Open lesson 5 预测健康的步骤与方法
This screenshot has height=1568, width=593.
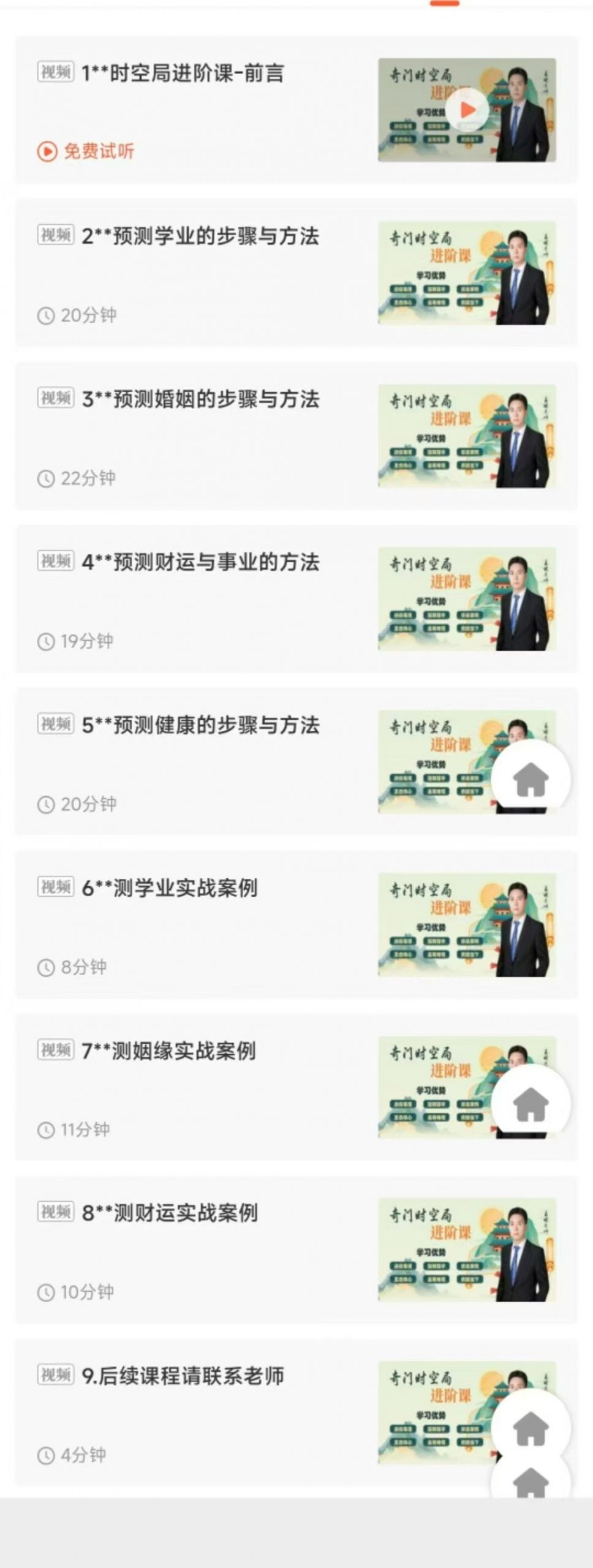pos(200,725)
